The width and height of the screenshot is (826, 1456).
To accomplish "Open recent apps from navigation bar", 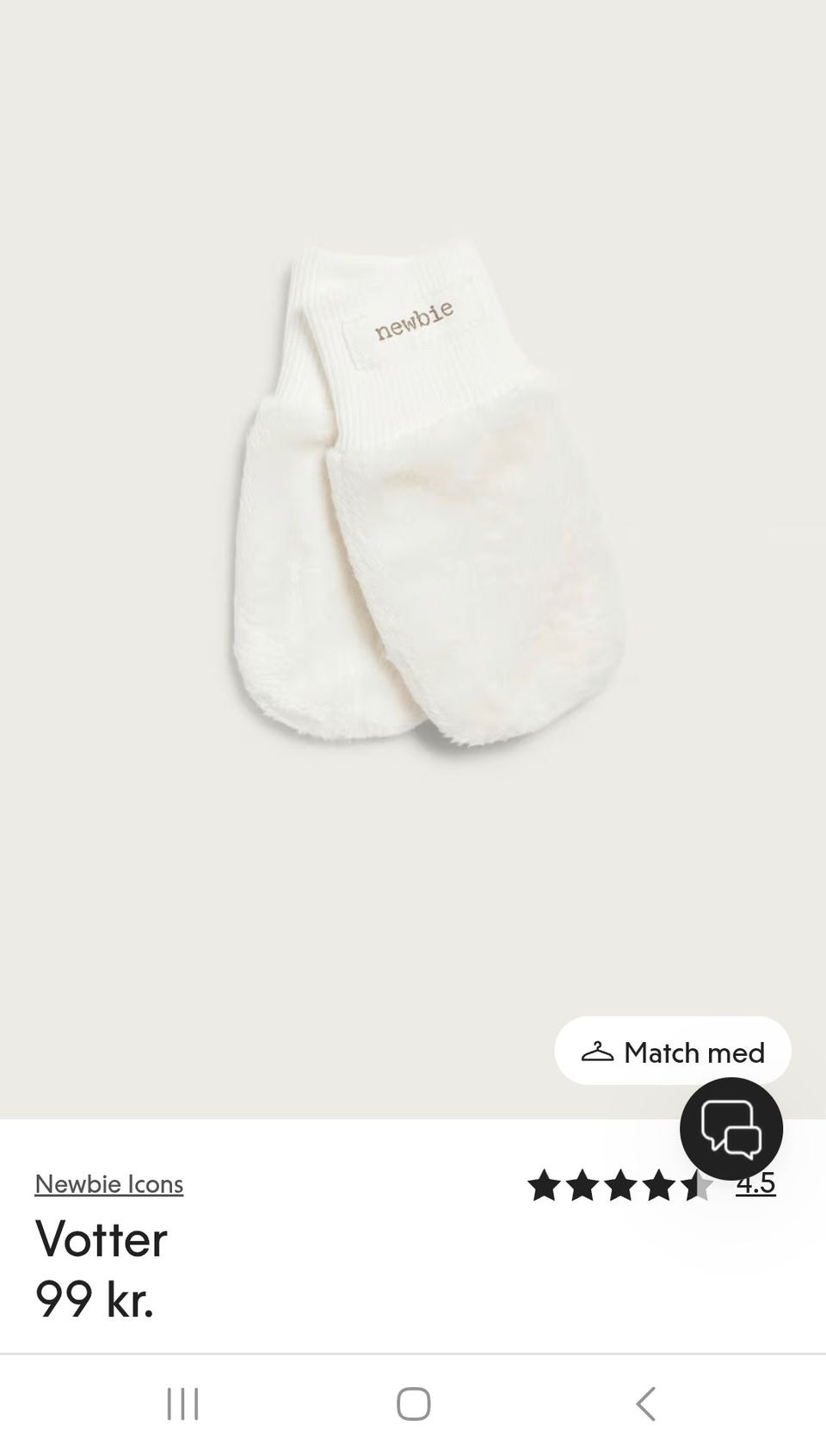I will (182, 1404).
